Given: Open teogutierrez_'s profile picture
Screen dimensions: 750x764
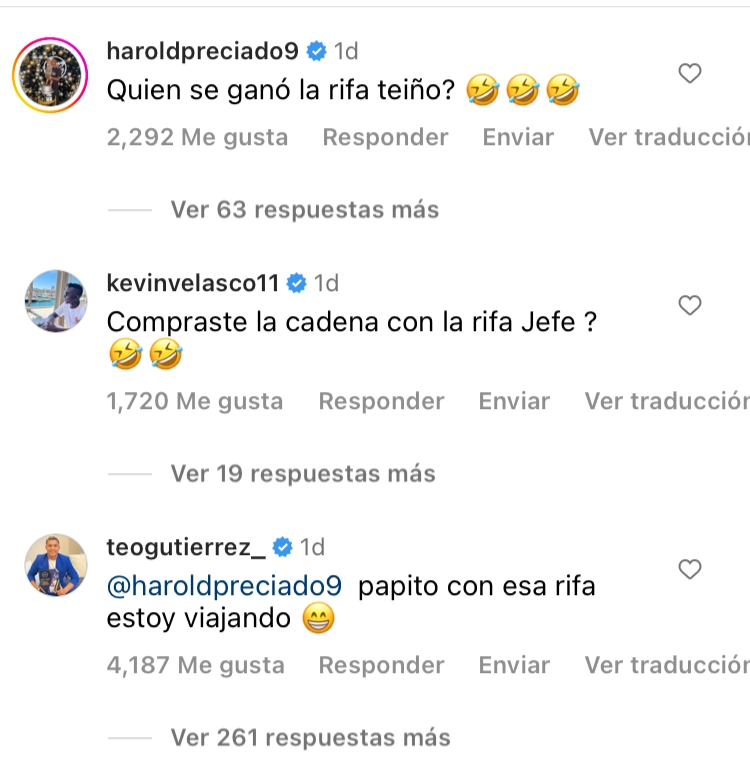Looking at the screenshot, I should click(x=55, y=565).
